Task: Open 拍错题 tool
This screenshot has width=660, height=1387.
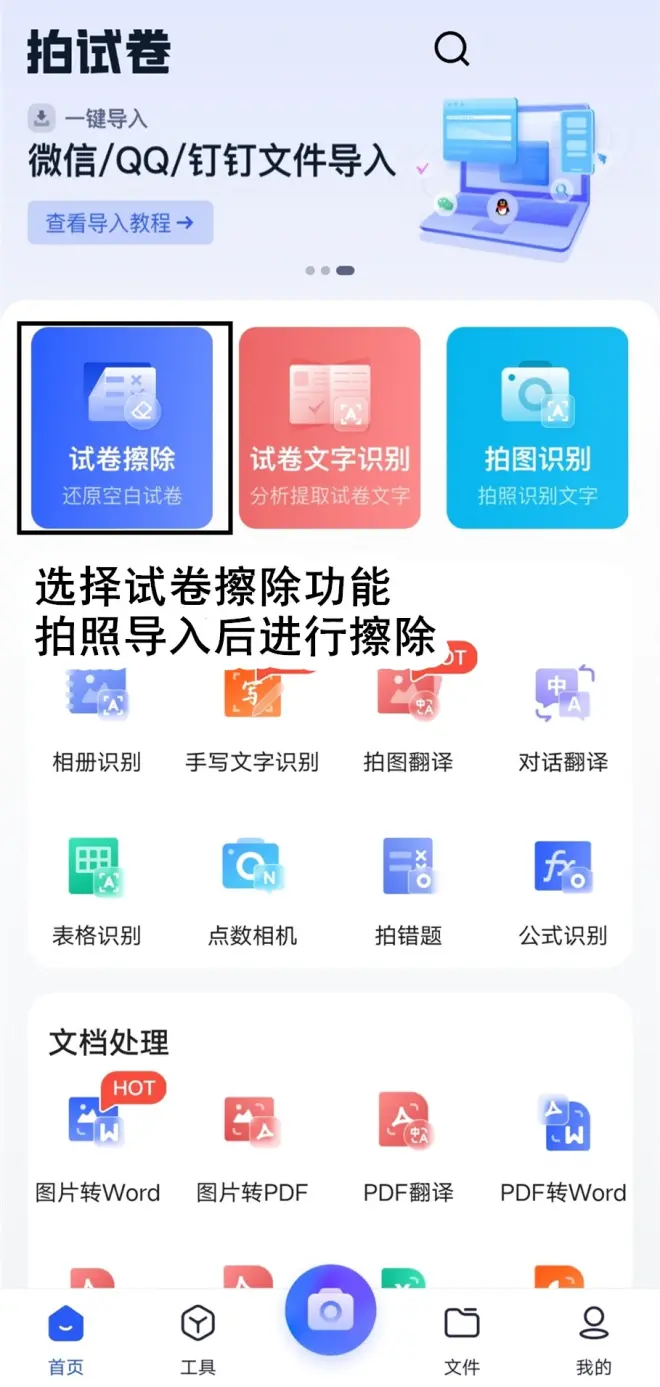Action: pos(408,888)
